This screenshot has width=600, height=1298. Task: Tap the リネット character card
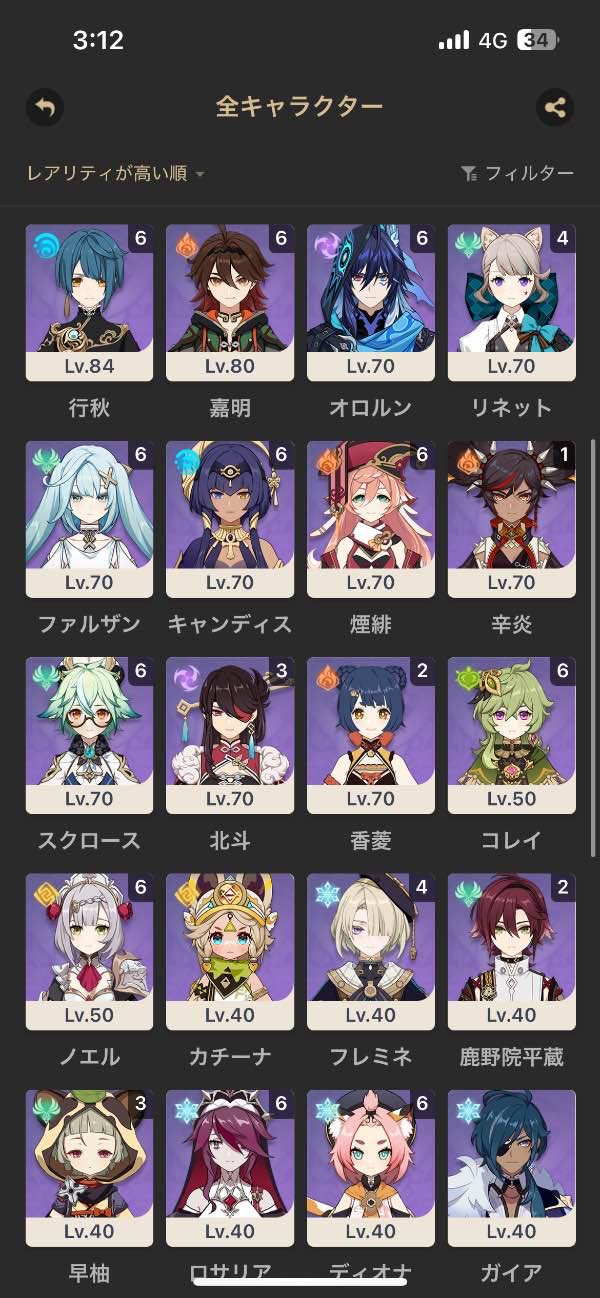(x=512, y=302)
